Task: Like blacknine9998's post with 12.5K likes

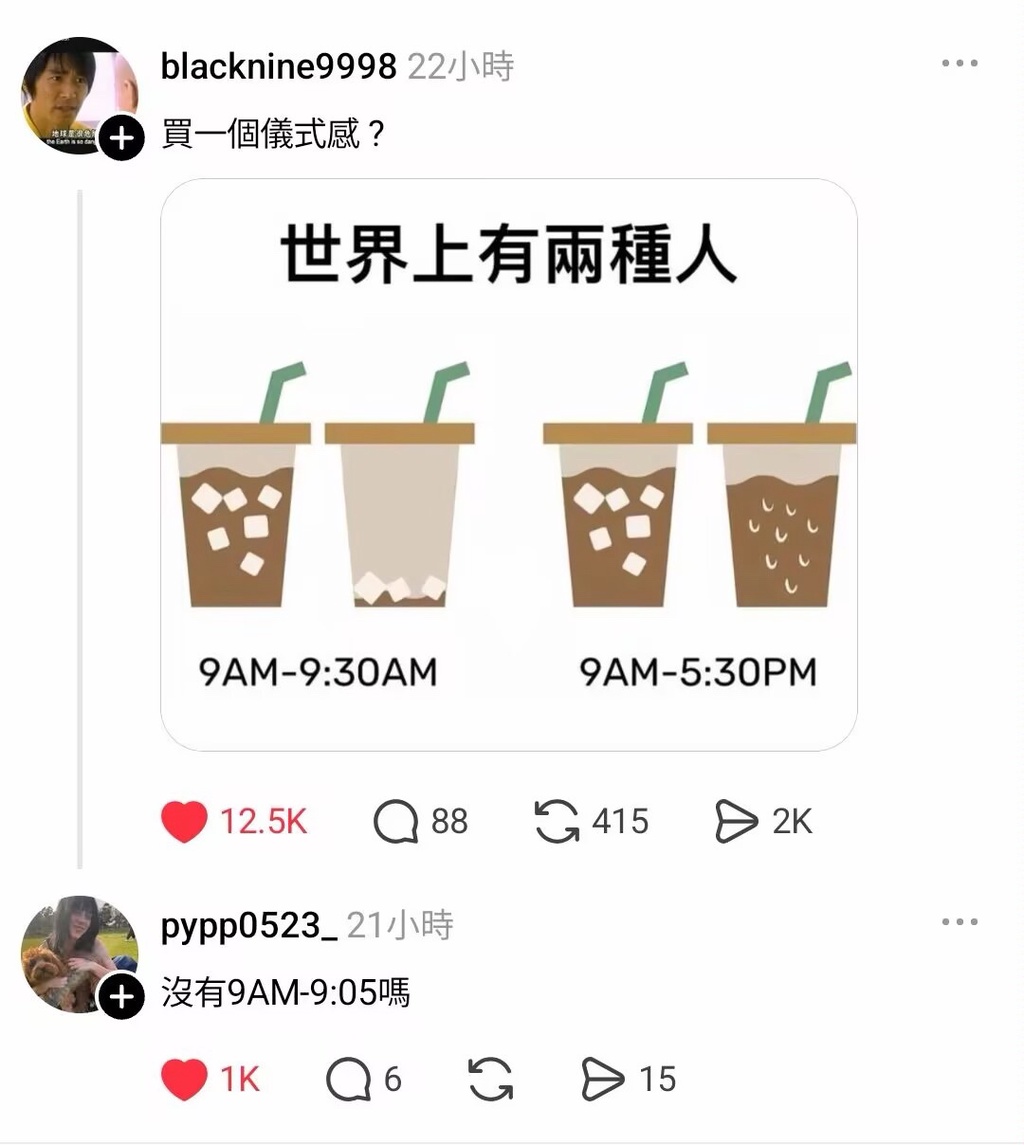Action: click(x=184, y=822)
